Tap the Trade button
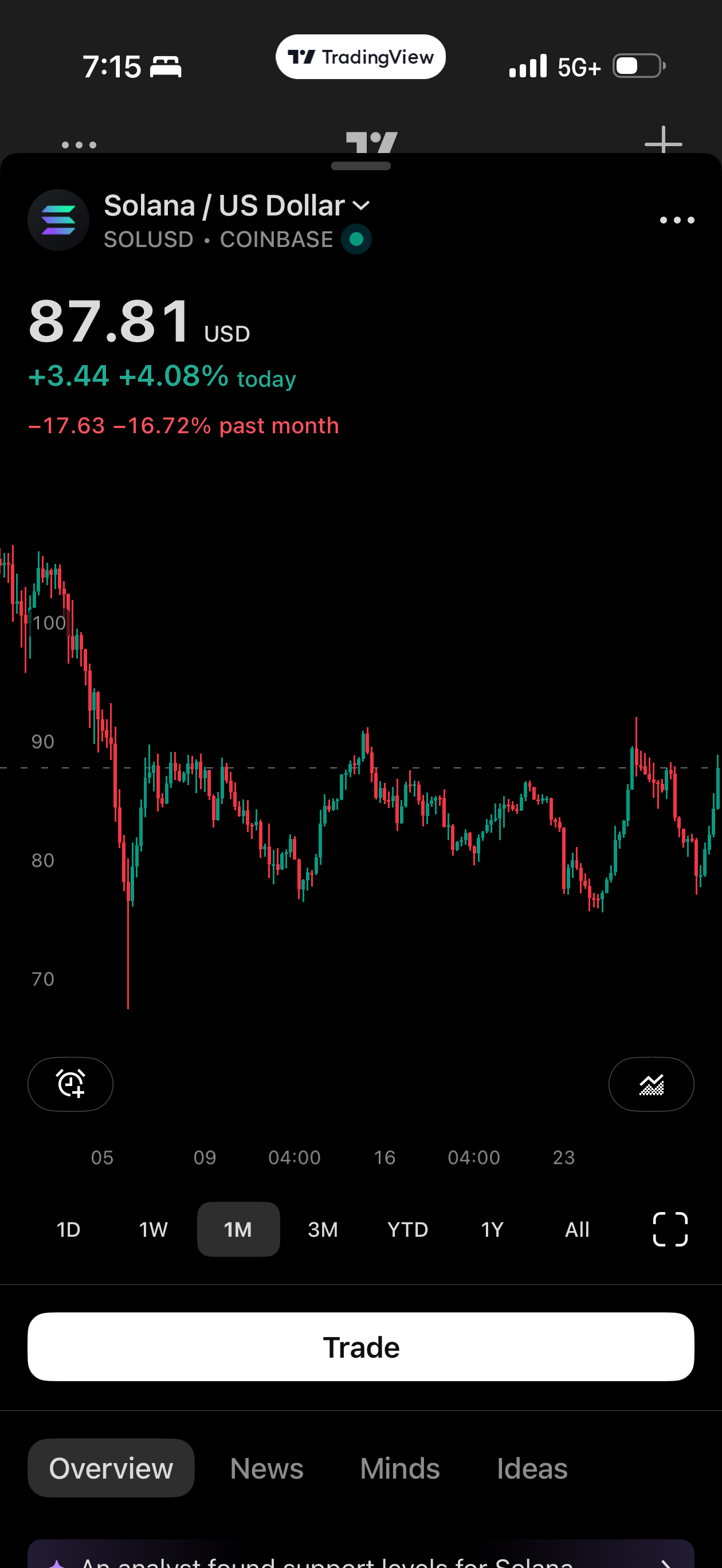 point(361,1347)
